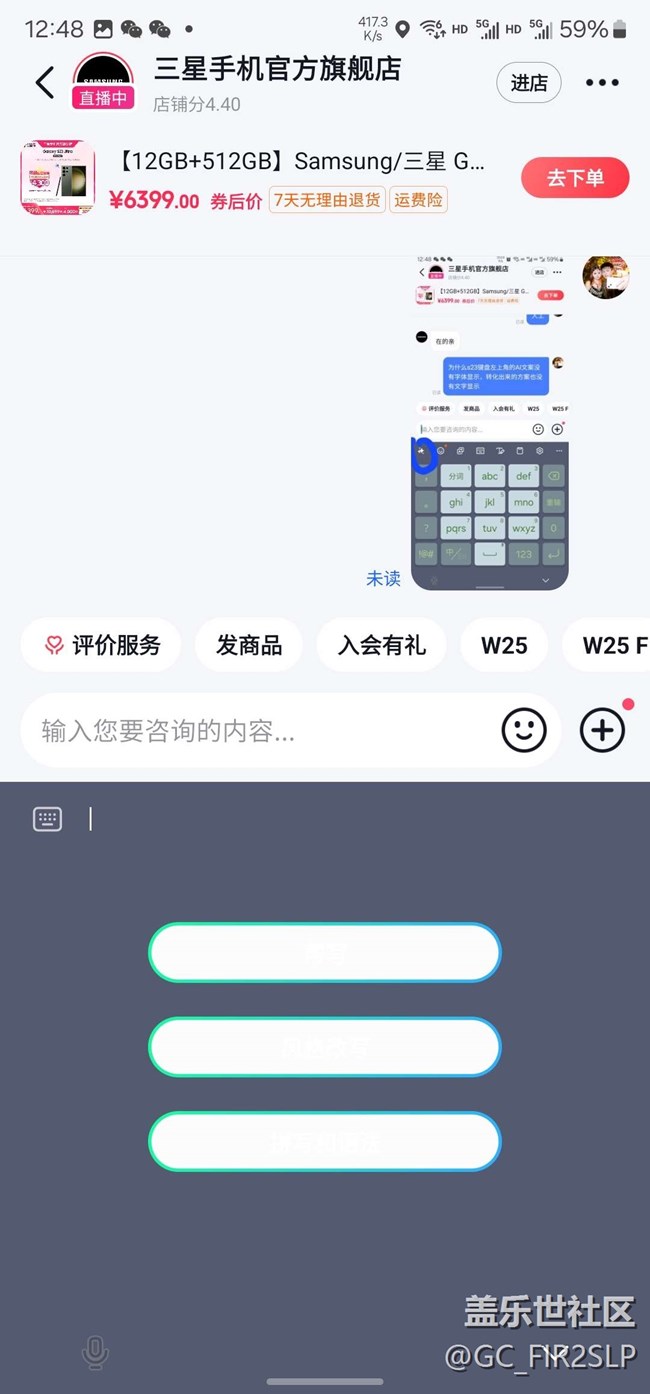Select the 入会有礼 quick chip
Image resolution: width=650 pixels, height=1394 pixels.
[381, 645]
